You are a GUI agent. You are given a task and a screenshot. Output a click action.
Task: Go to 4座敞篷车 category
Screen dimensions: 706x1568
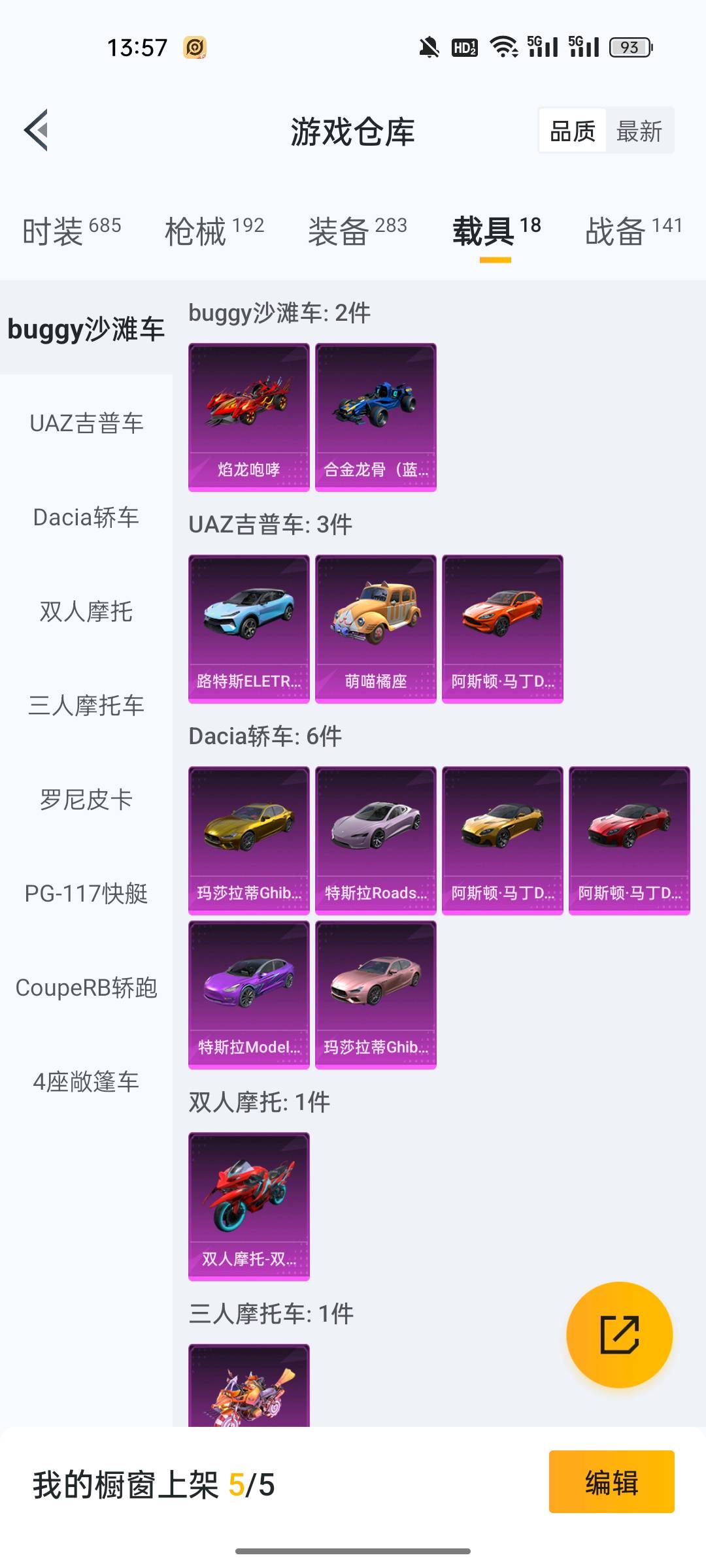pyautogui.click(x=86, y=1082)
